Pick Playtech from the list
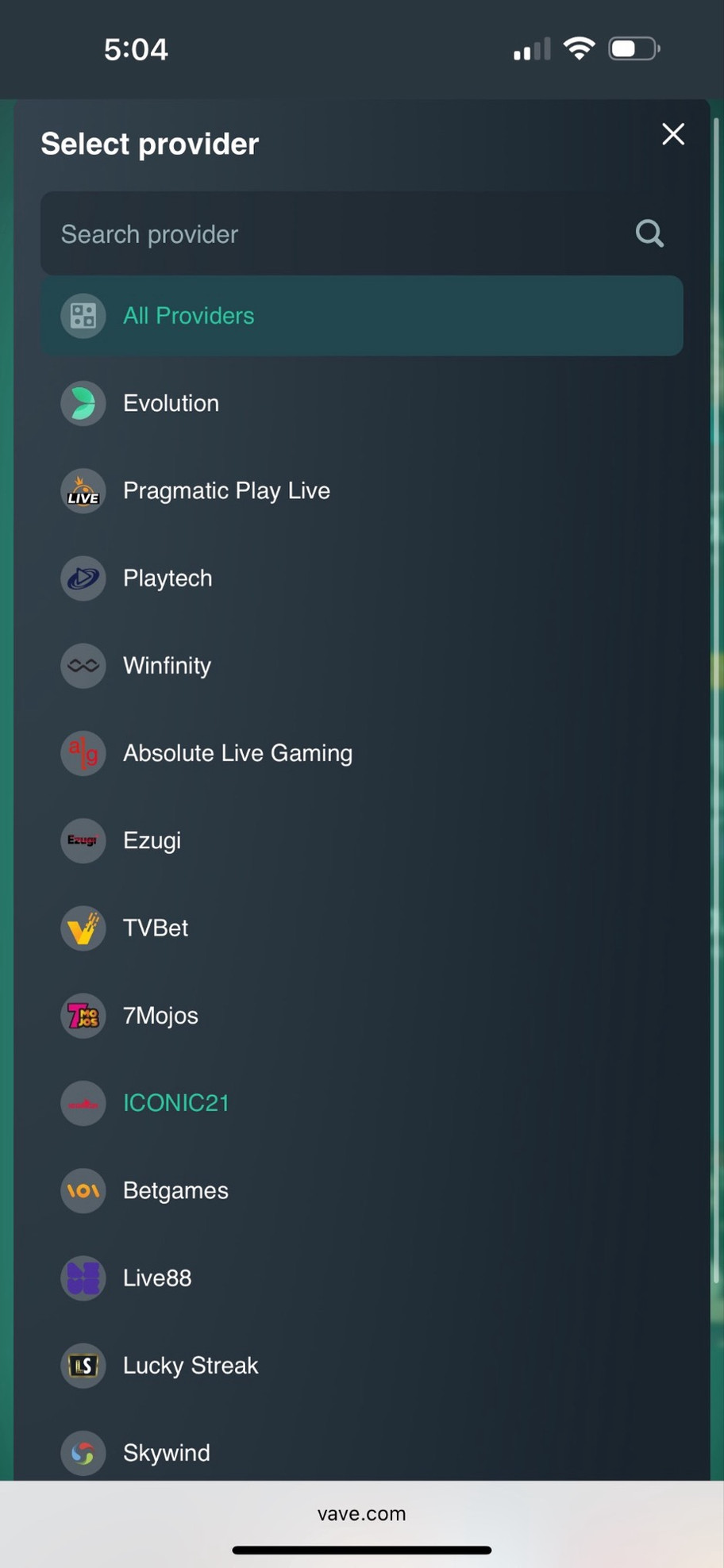The image size is (724, 1568). (168, 578)
